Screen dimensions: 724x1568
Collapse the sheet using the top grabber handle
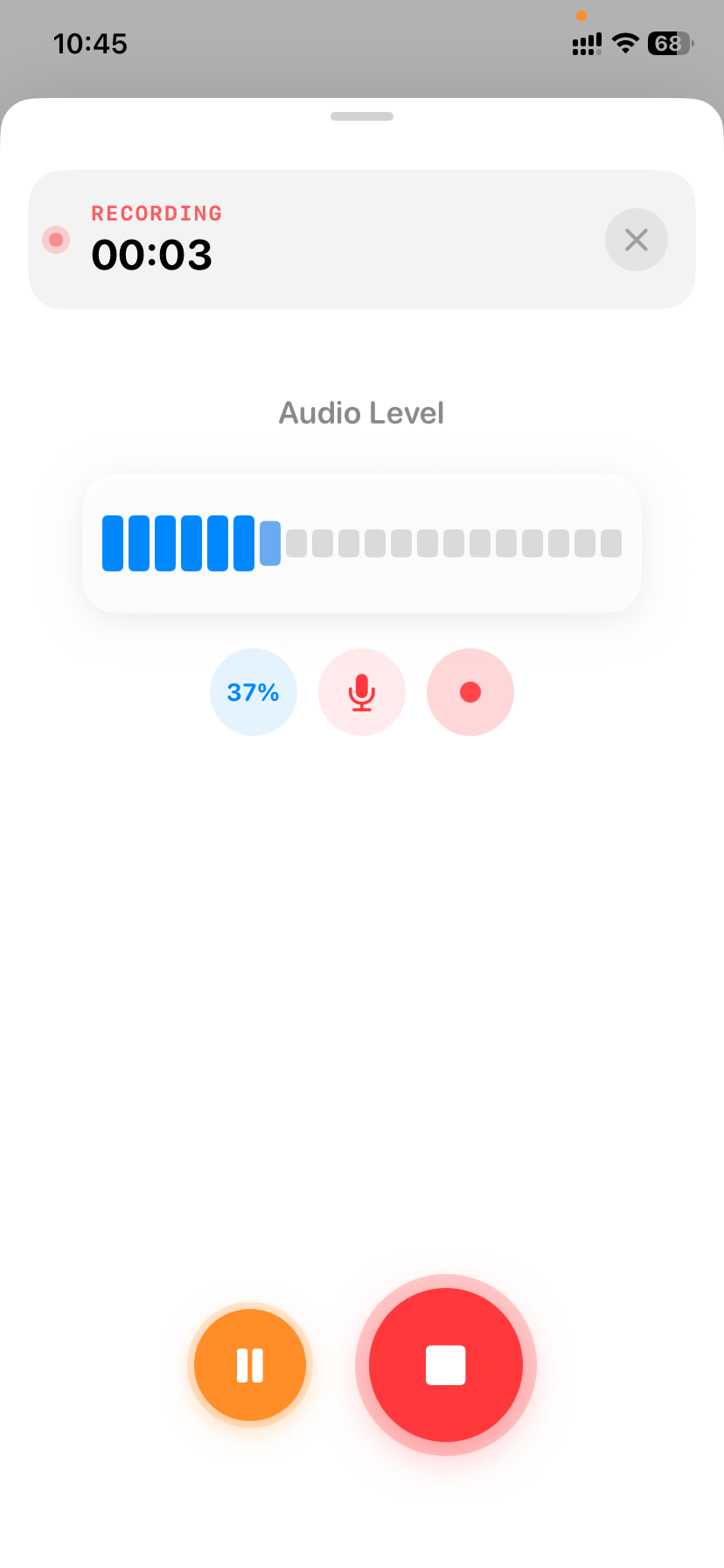362,115
